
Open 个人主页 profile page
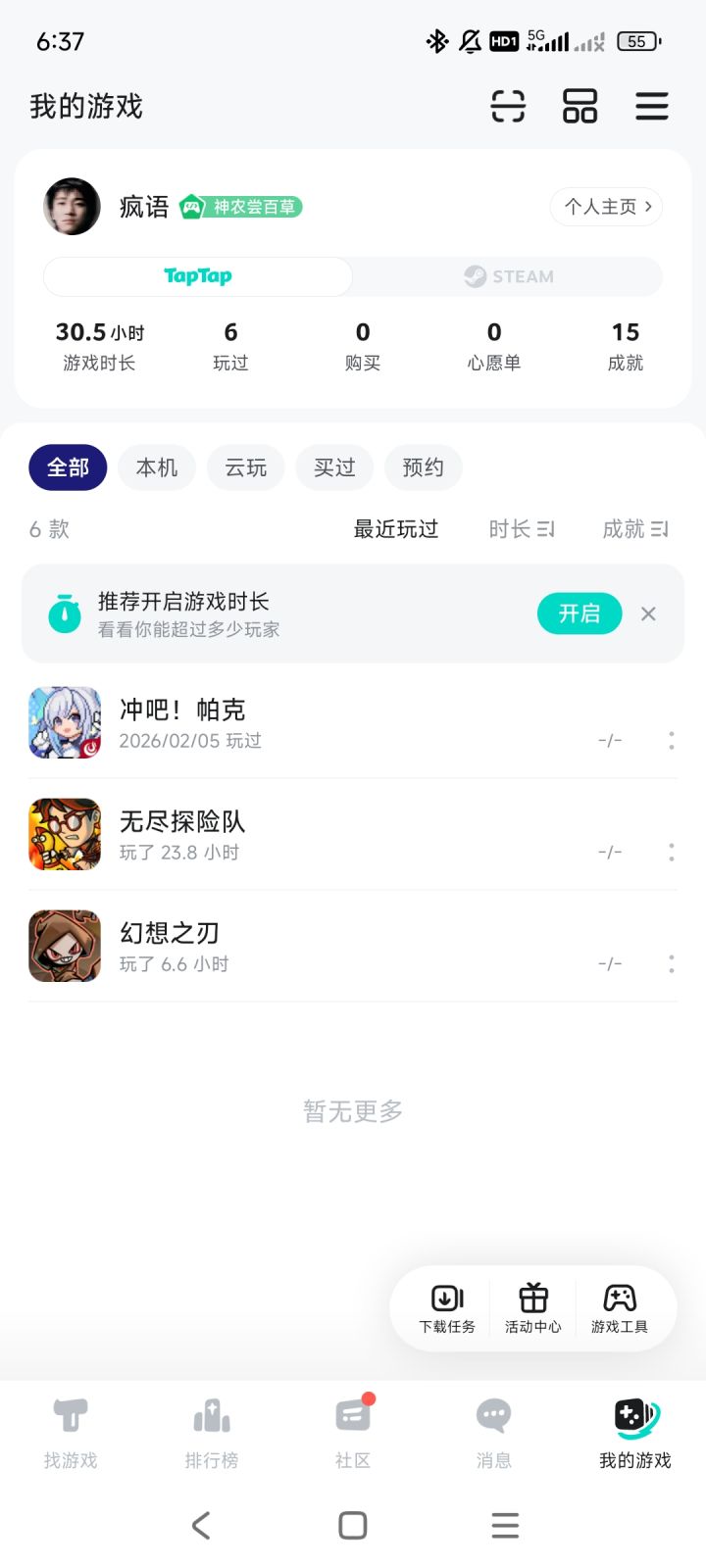[x=606, y=207]
